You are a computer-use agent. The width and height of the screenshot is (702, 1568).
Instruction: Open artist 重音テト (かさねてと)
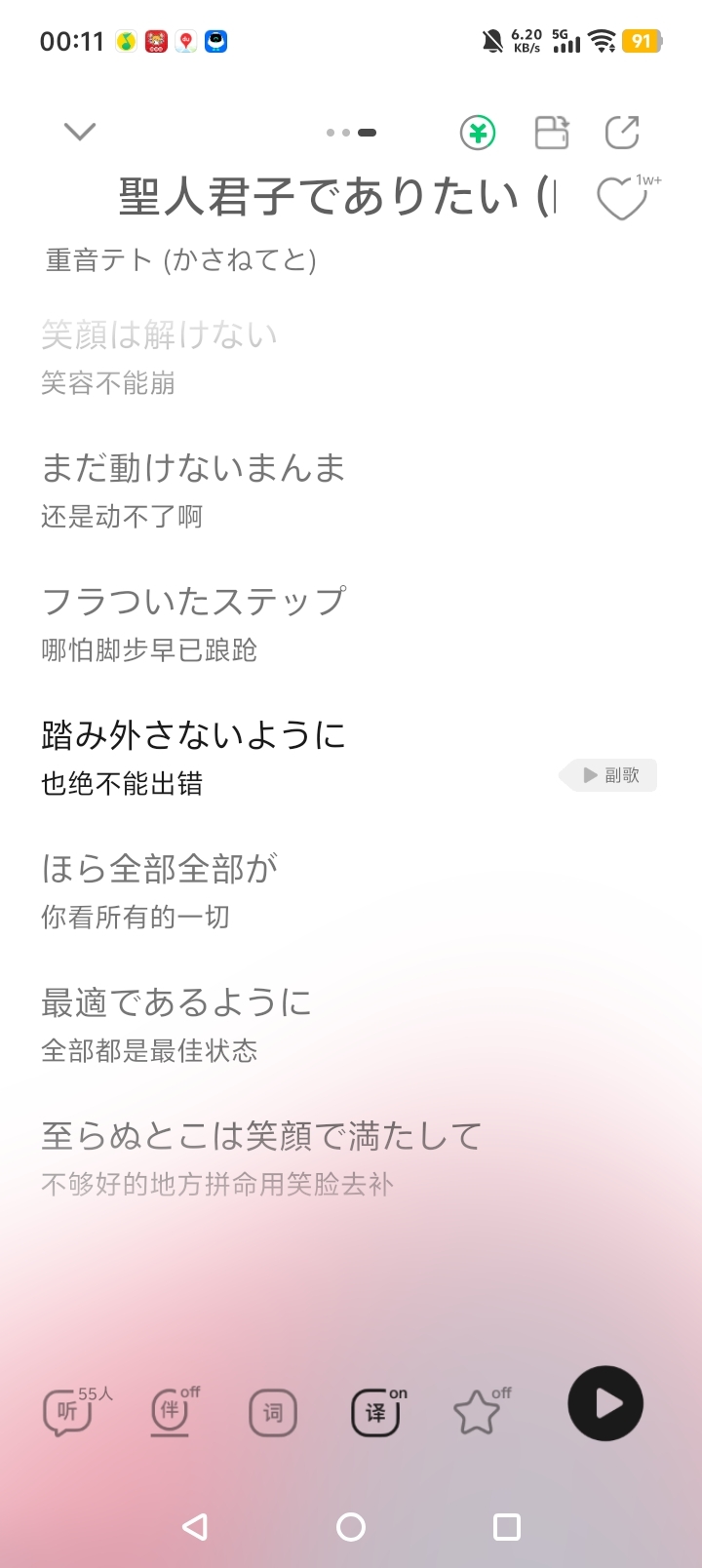point(181,260)
